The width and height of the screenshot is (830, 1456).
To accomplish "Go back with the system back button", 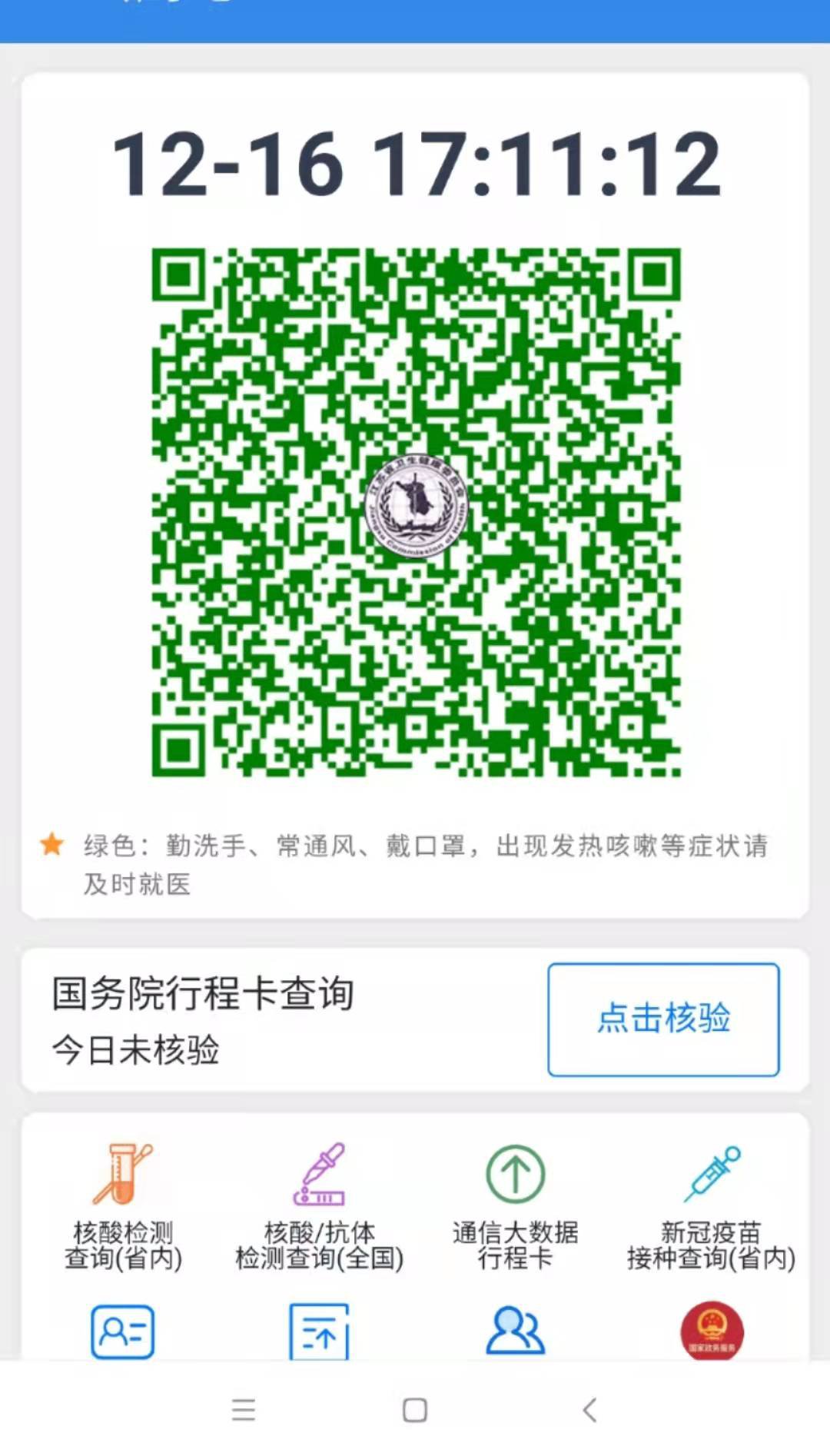I will (x=589, y=1410).
